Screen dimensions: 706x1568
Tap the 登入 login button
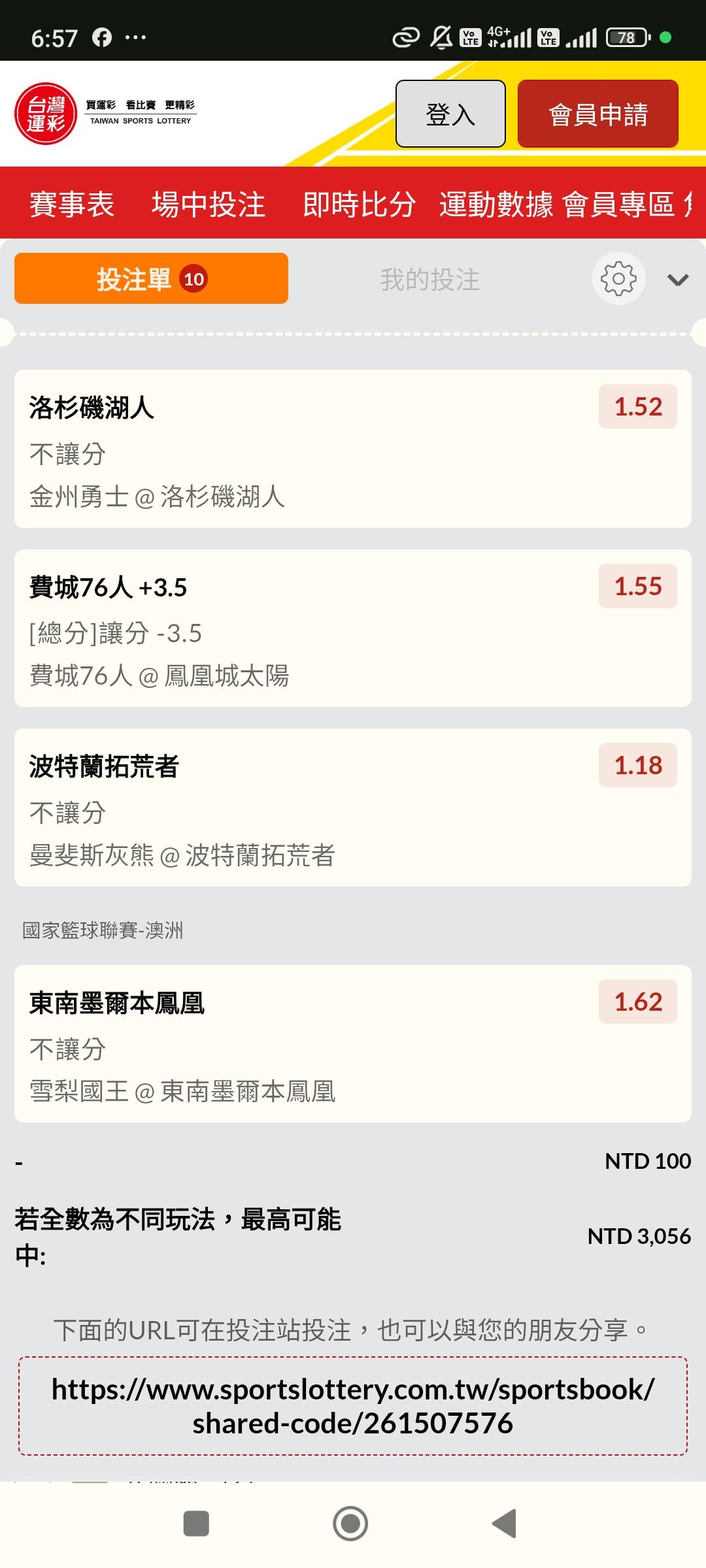point(450,114)
